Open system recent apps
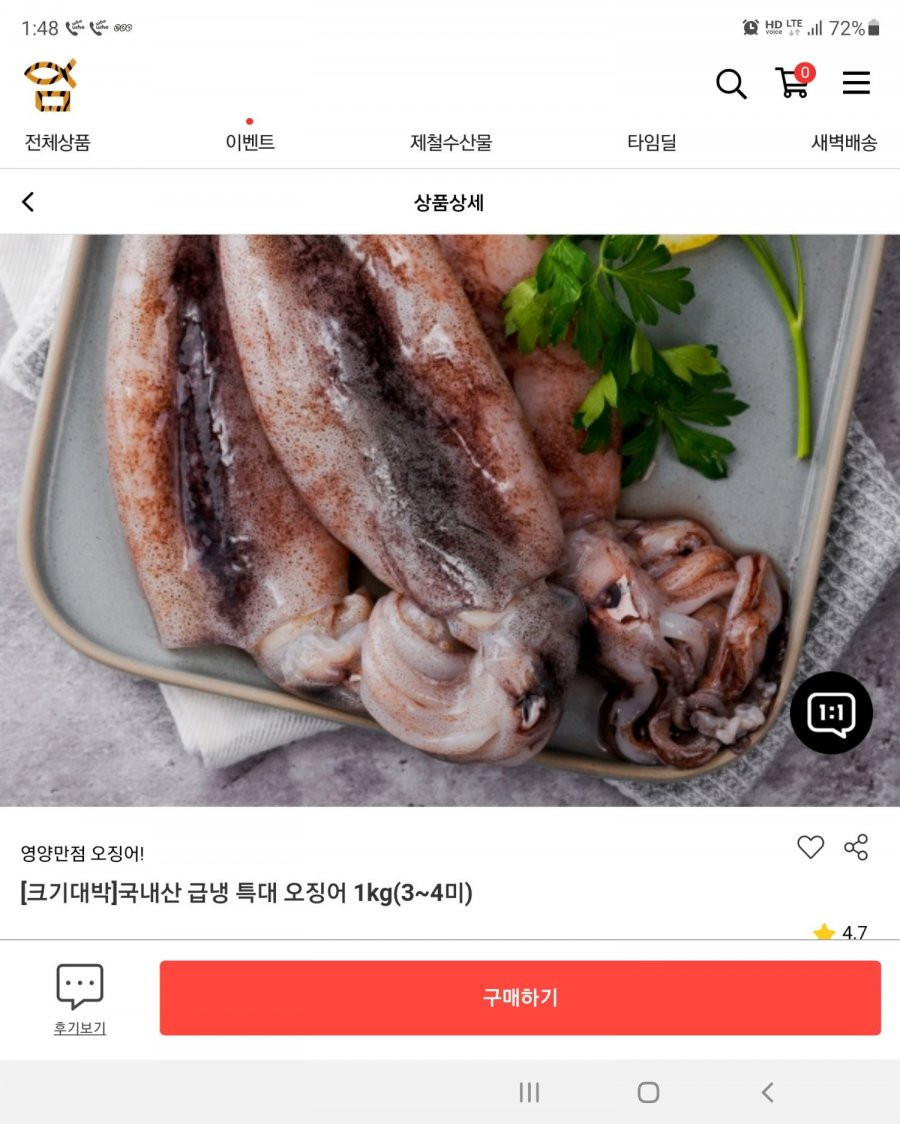This screenshot has height=1124, width=900. (529, 1092)
